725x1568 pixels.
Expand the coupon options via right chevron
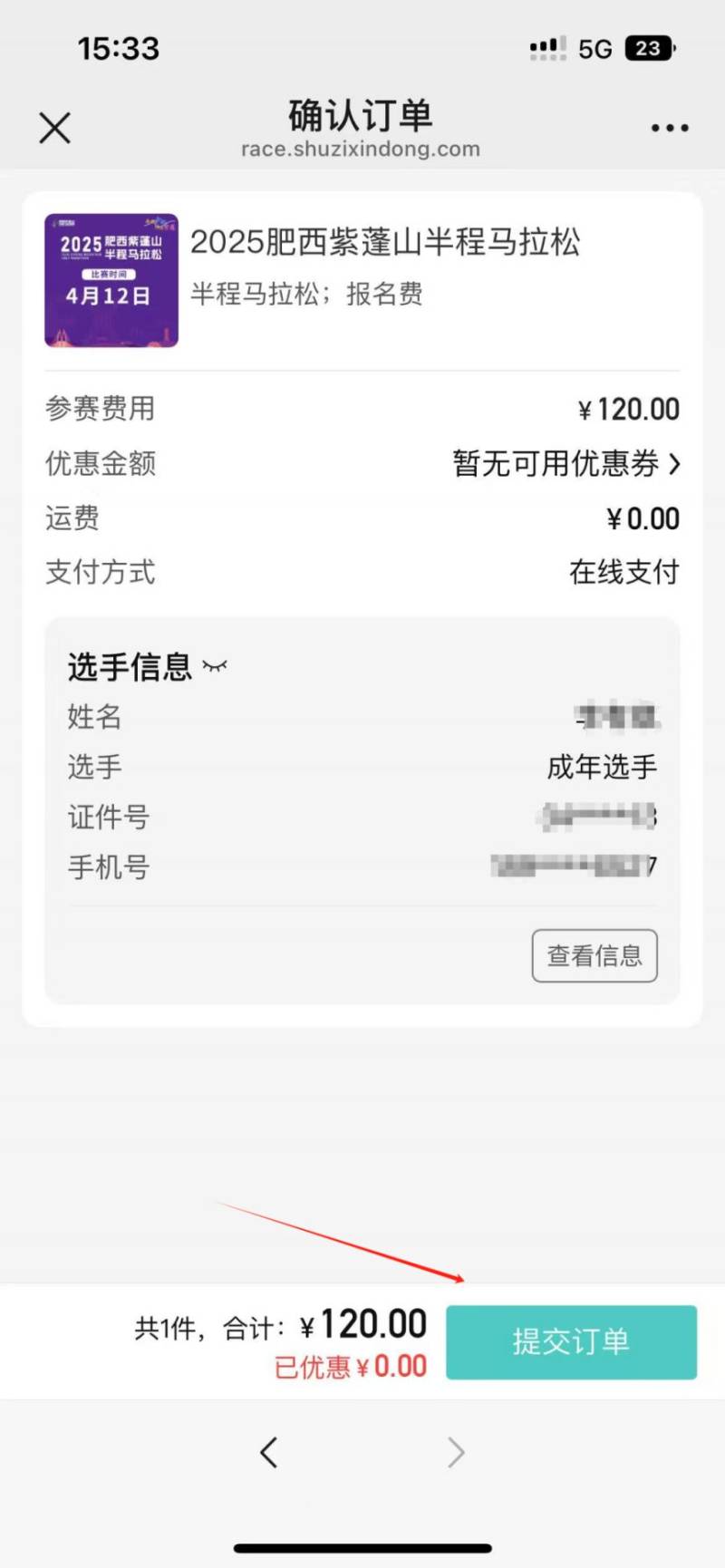[x=674, y=464]
